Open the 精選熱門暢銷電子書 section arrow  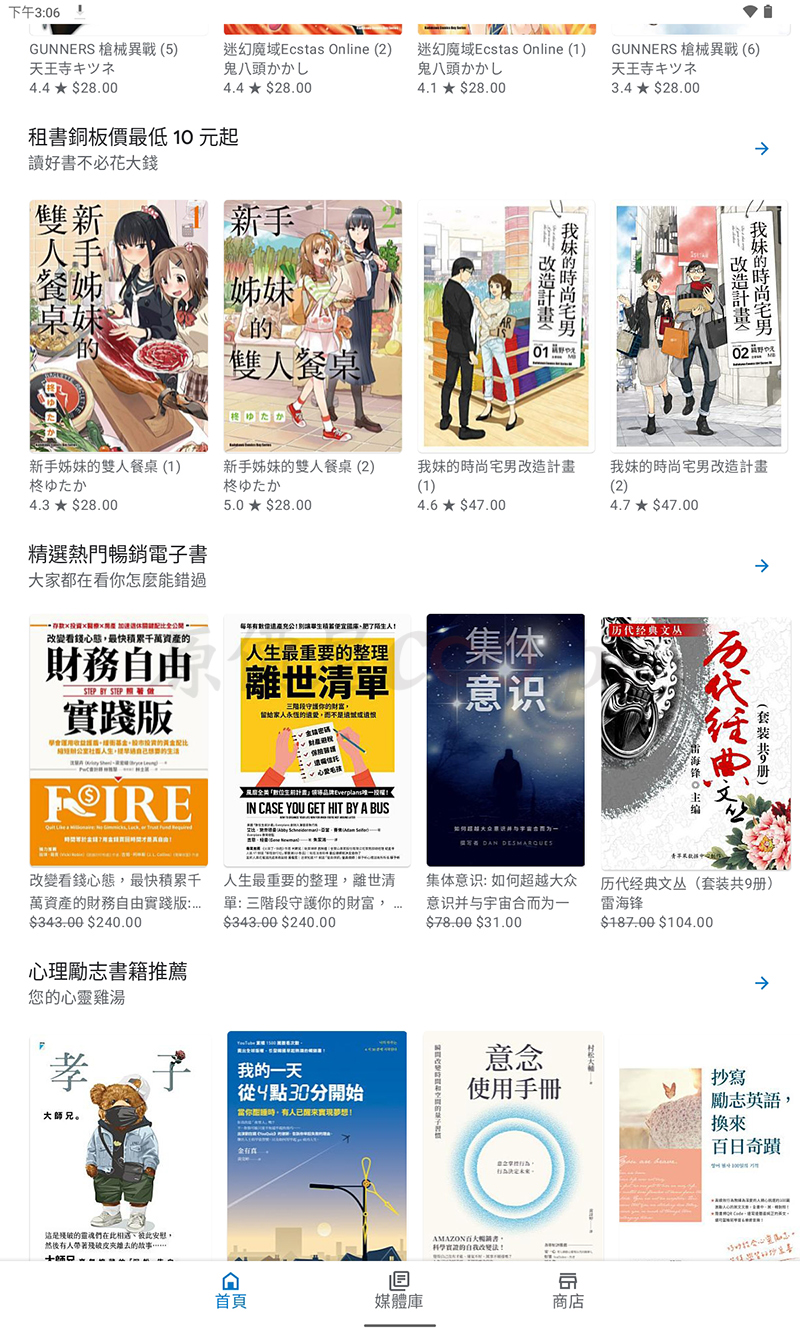762,566
